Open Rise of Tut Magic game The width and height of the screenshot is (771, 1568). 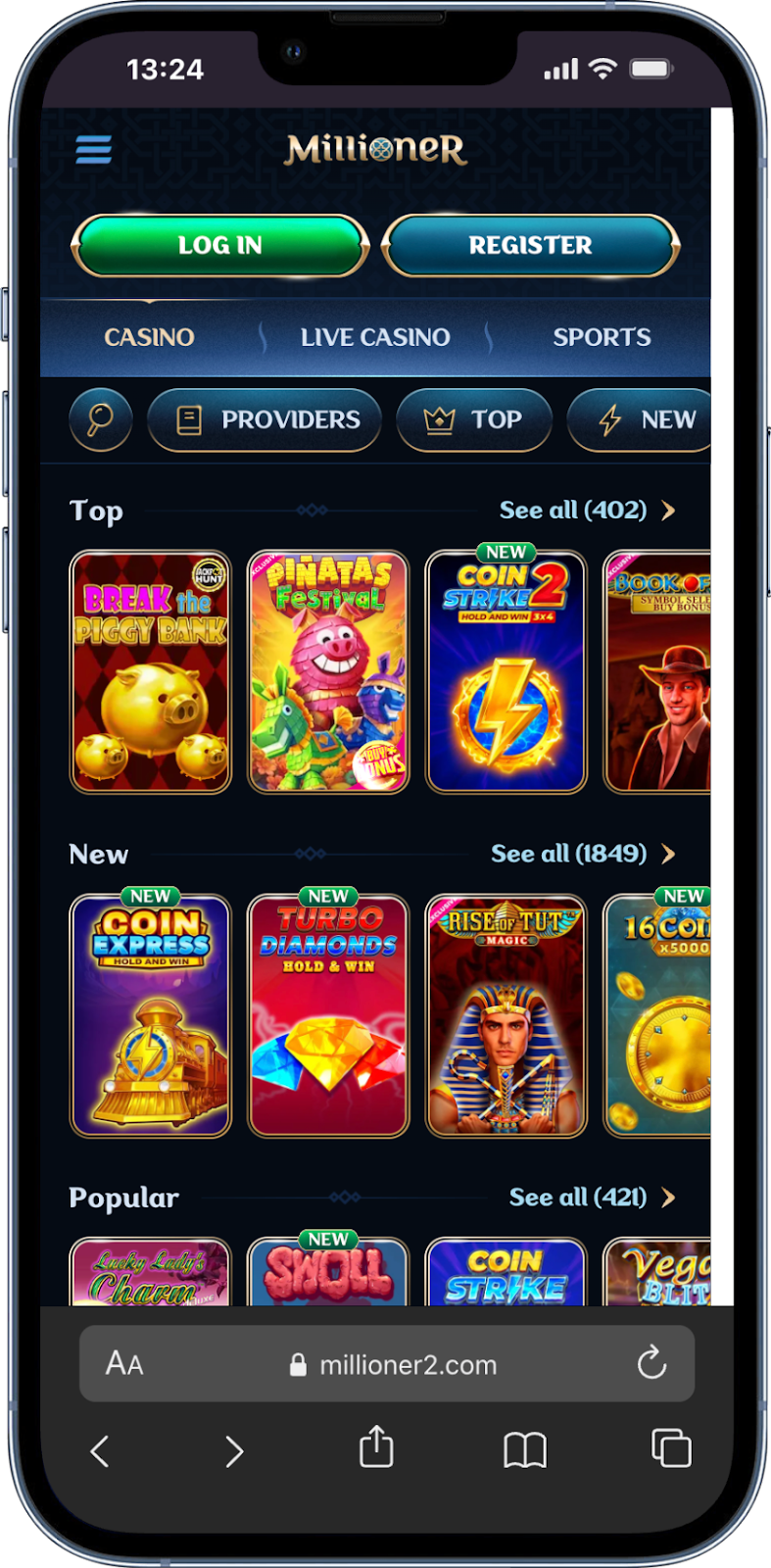506,1016
